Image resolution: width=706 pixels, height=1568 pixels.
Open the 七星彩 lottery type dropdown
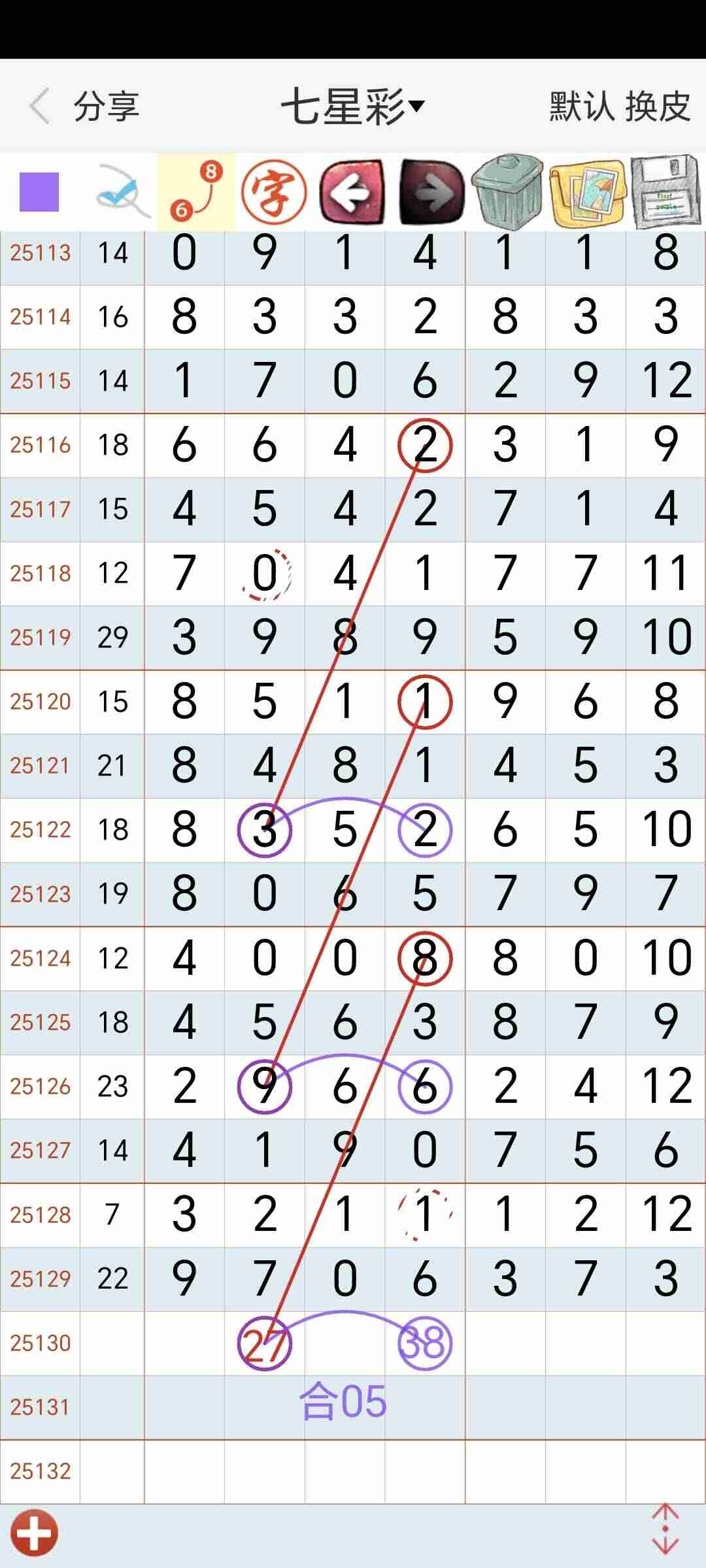click(353, 106)
